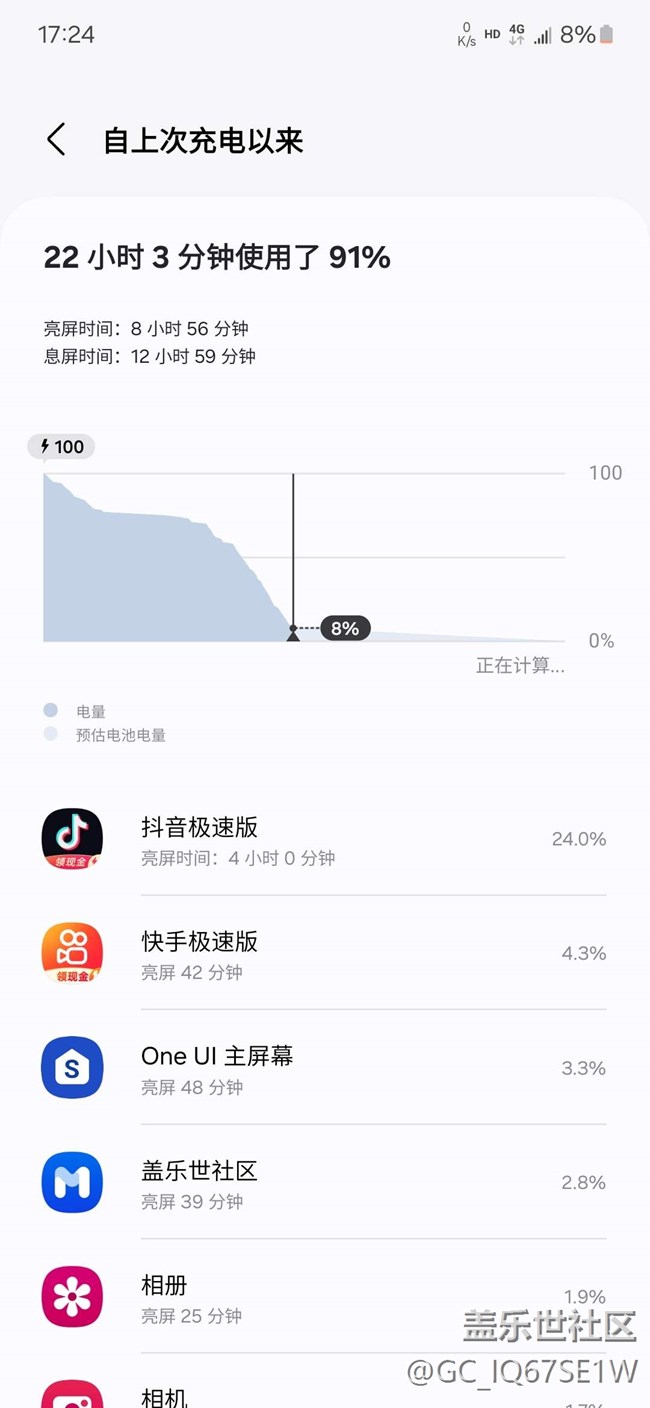This screenshot has height=1408, width=650.
Task: View battery usage for 盖乐世社区
Action: click(x=325, y=1182)
